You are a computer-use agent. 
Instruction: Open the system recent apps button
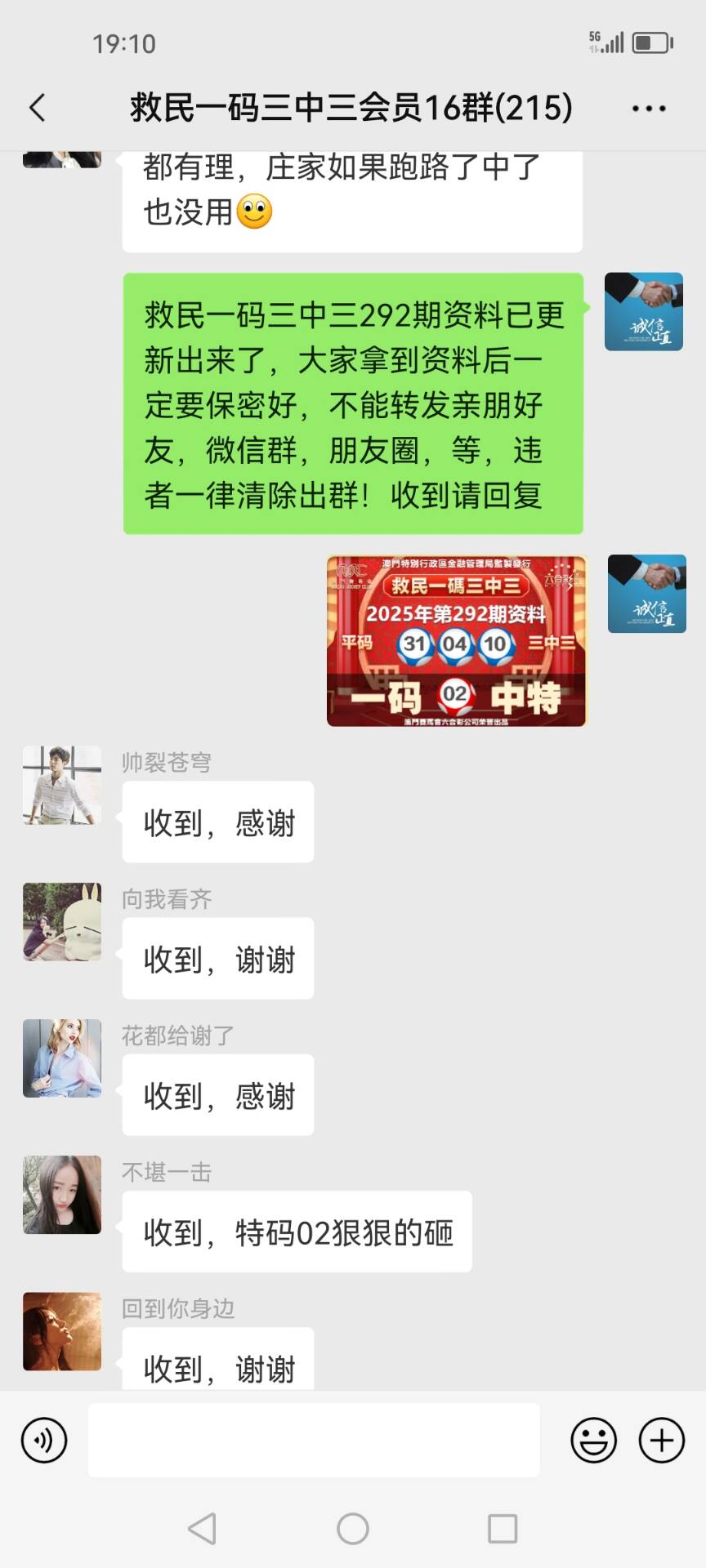pos(503,1528)
